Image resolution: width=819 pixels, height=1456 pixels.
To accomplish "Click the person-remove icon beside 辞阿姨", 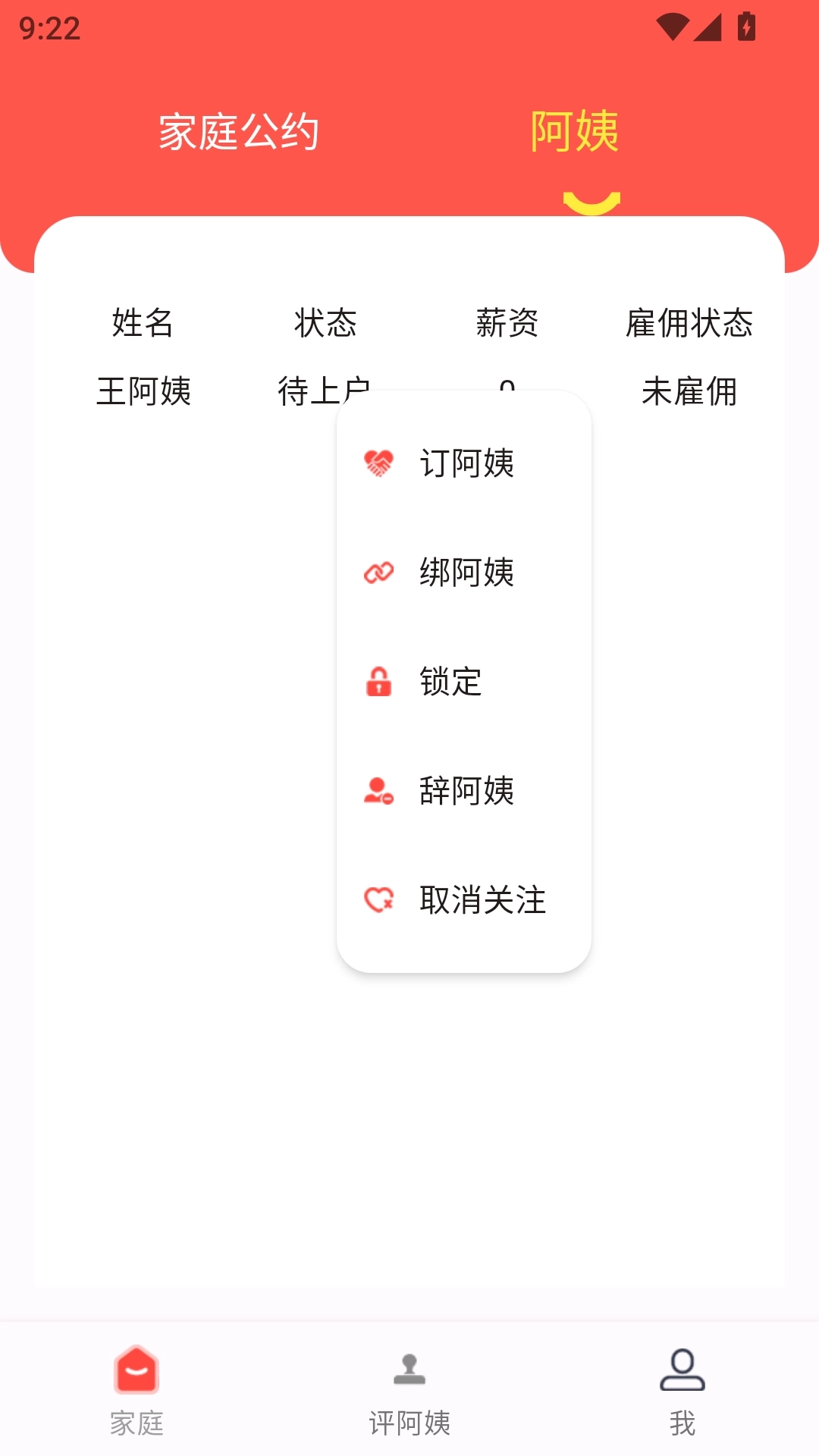I will click(x=379, y=792).
